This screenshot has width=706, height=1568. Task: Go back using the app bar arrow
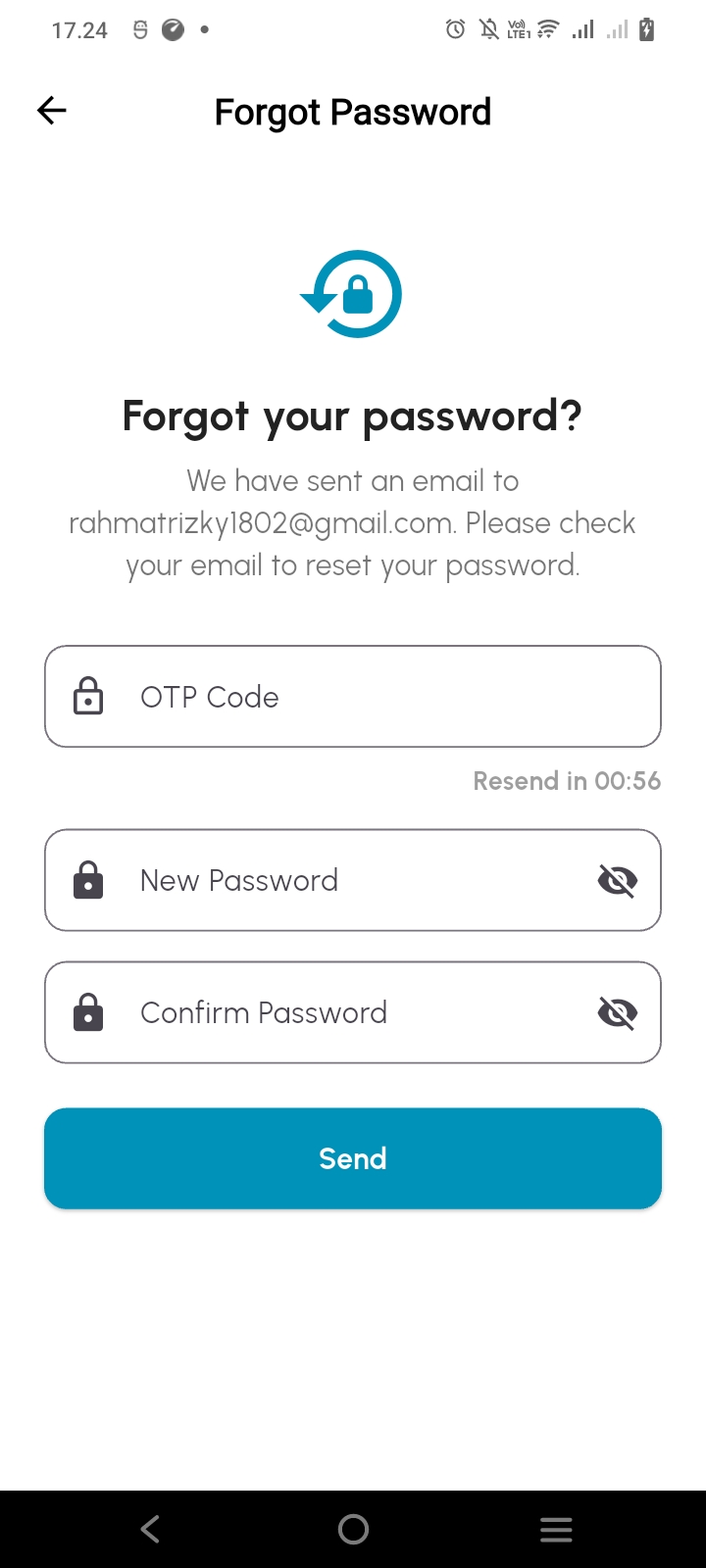tap(52, 111)
